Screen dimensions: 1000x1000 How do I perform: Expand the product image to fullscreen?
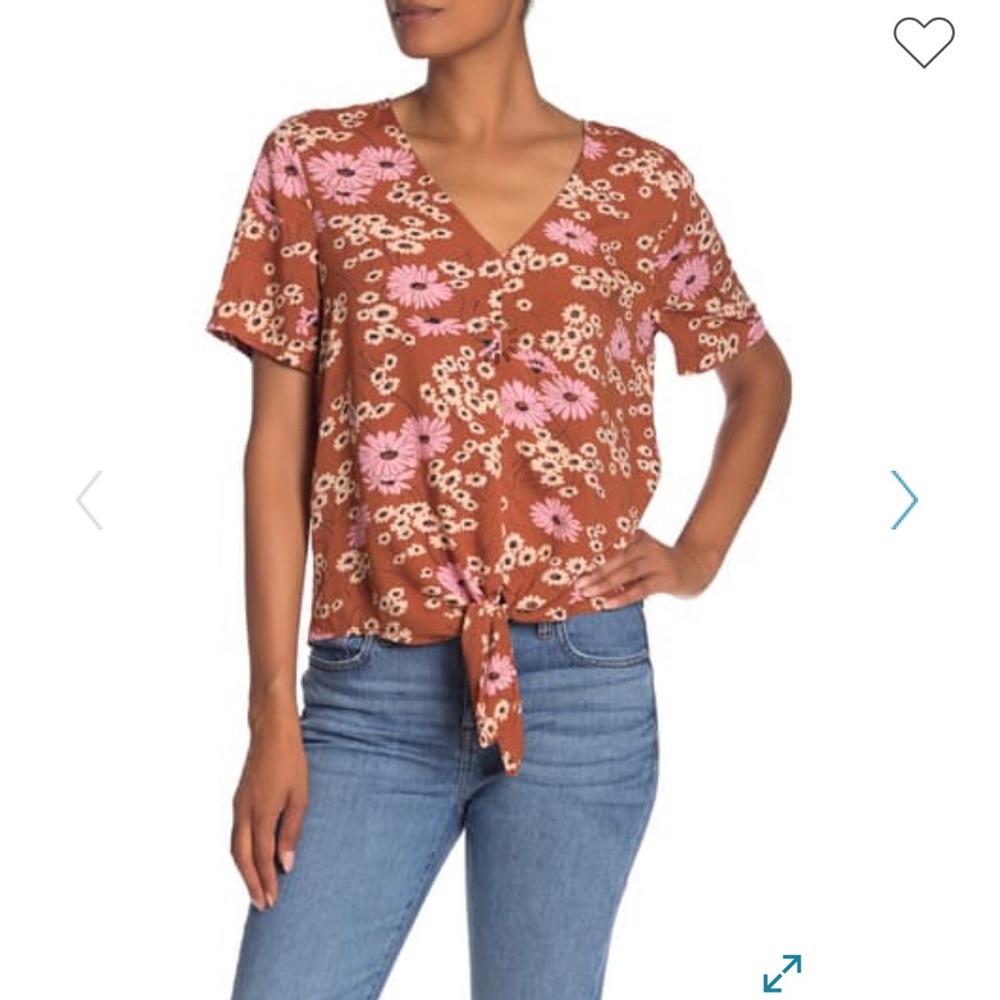point(782,973)
